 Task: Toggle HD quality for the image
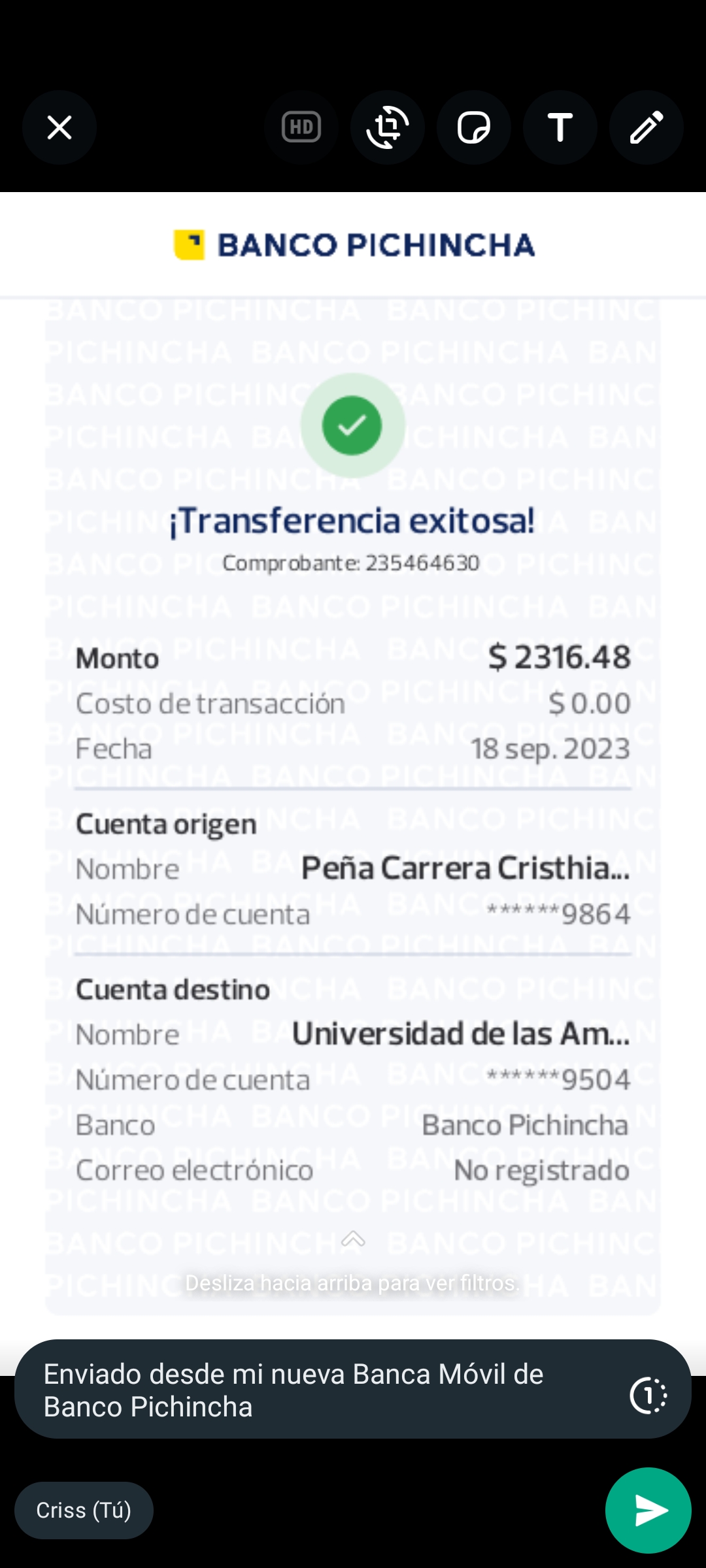click(x=301, y=127)
